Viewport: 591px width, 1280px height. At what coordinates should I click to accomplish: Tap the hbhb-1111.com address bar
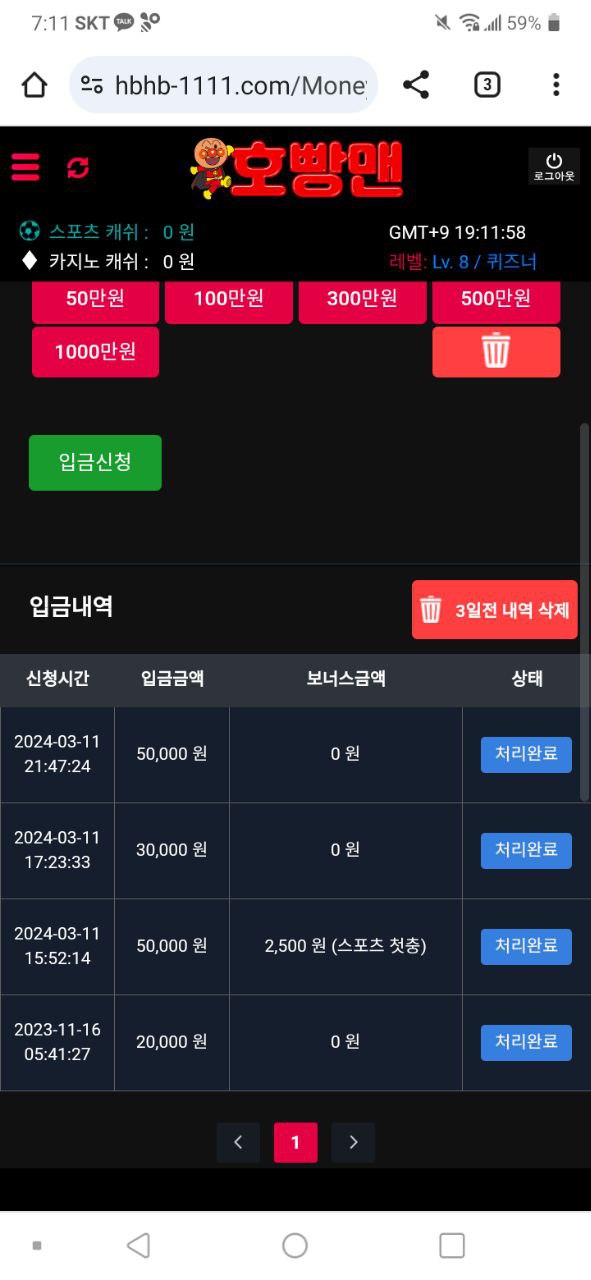[x=224, y=85]
